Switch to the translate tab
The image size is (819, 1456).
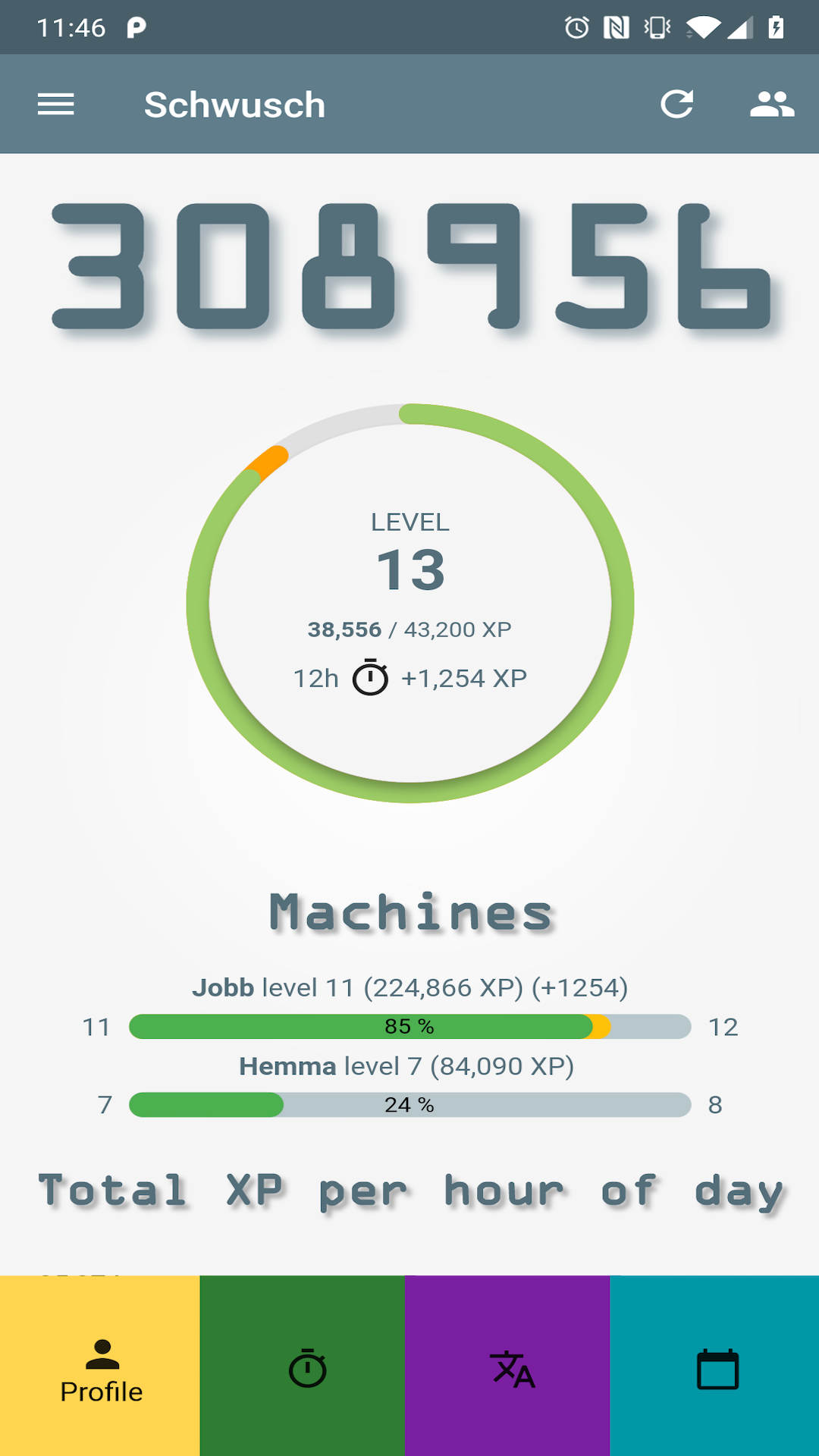point(512,1370)
